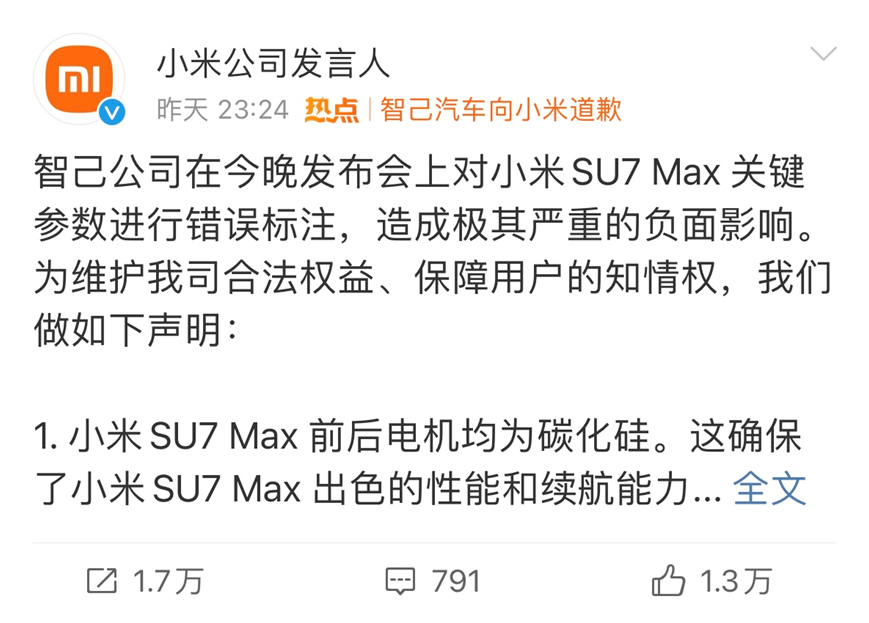869x623 pixels.
Task: Open hot topic 智己汽车向小米道歉
Action: 500,109
